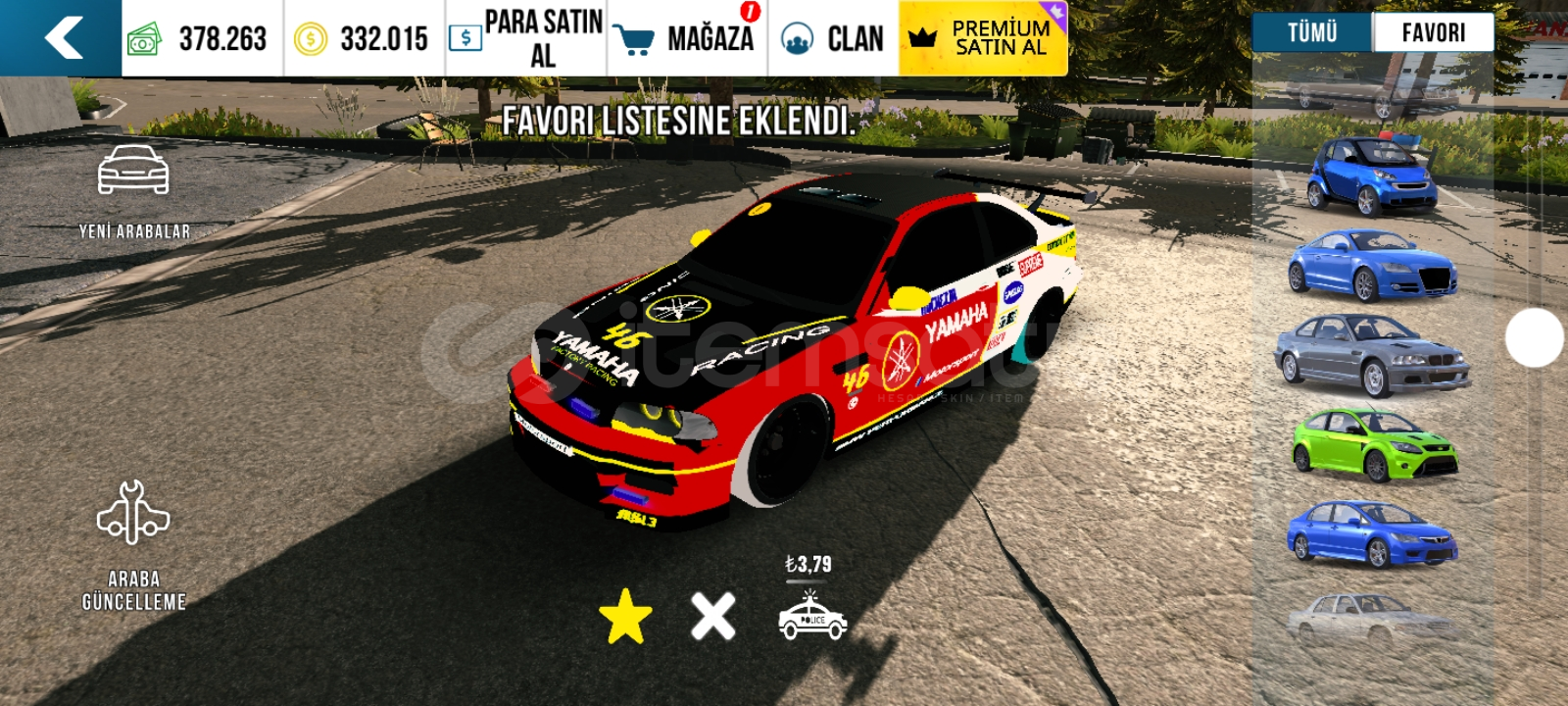This screenshot has width=1568, height=706.
Task: Select the blue sedan car
Action: click(x=1371, y=533)
